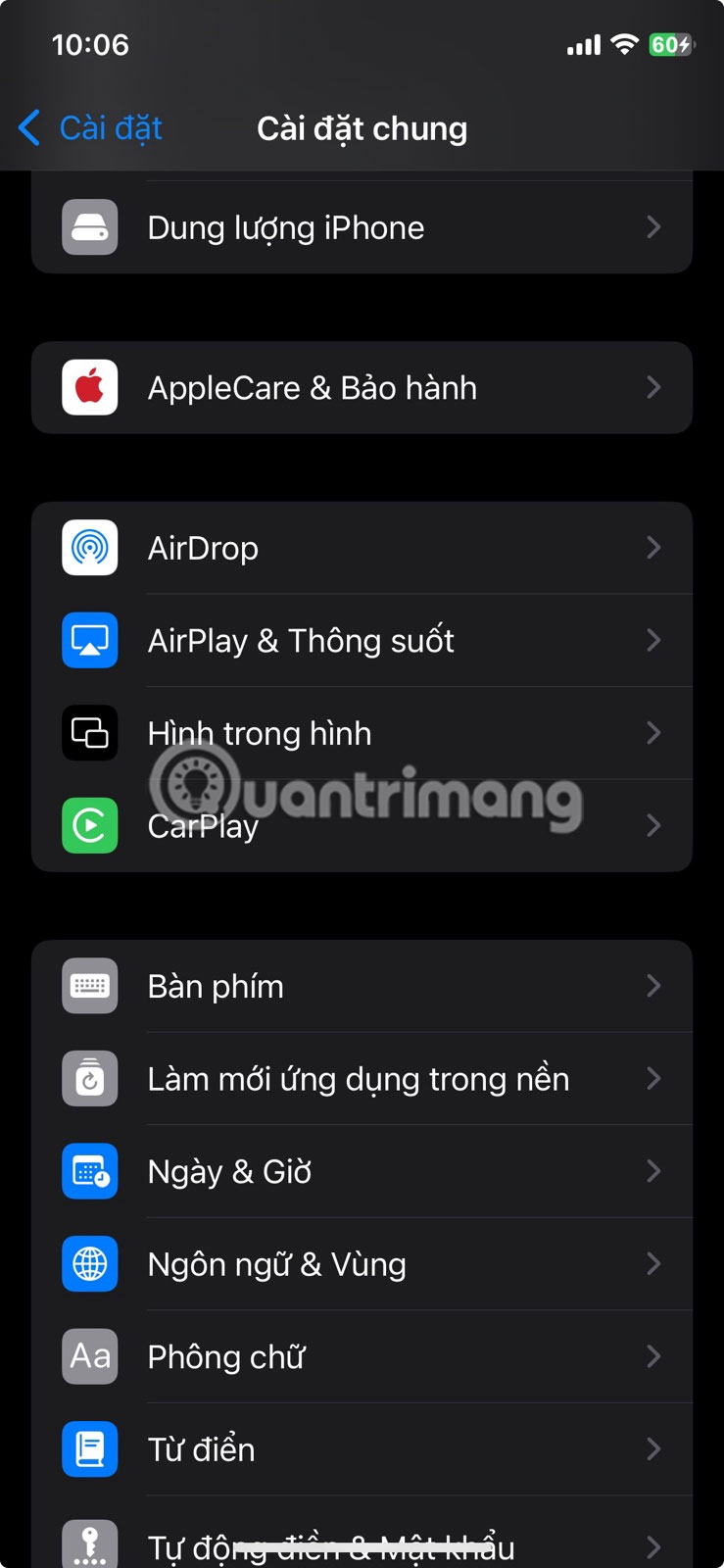Go back to Cài đặt
The width and height of the screenshot is (724, 1568).
pos(91,128)
